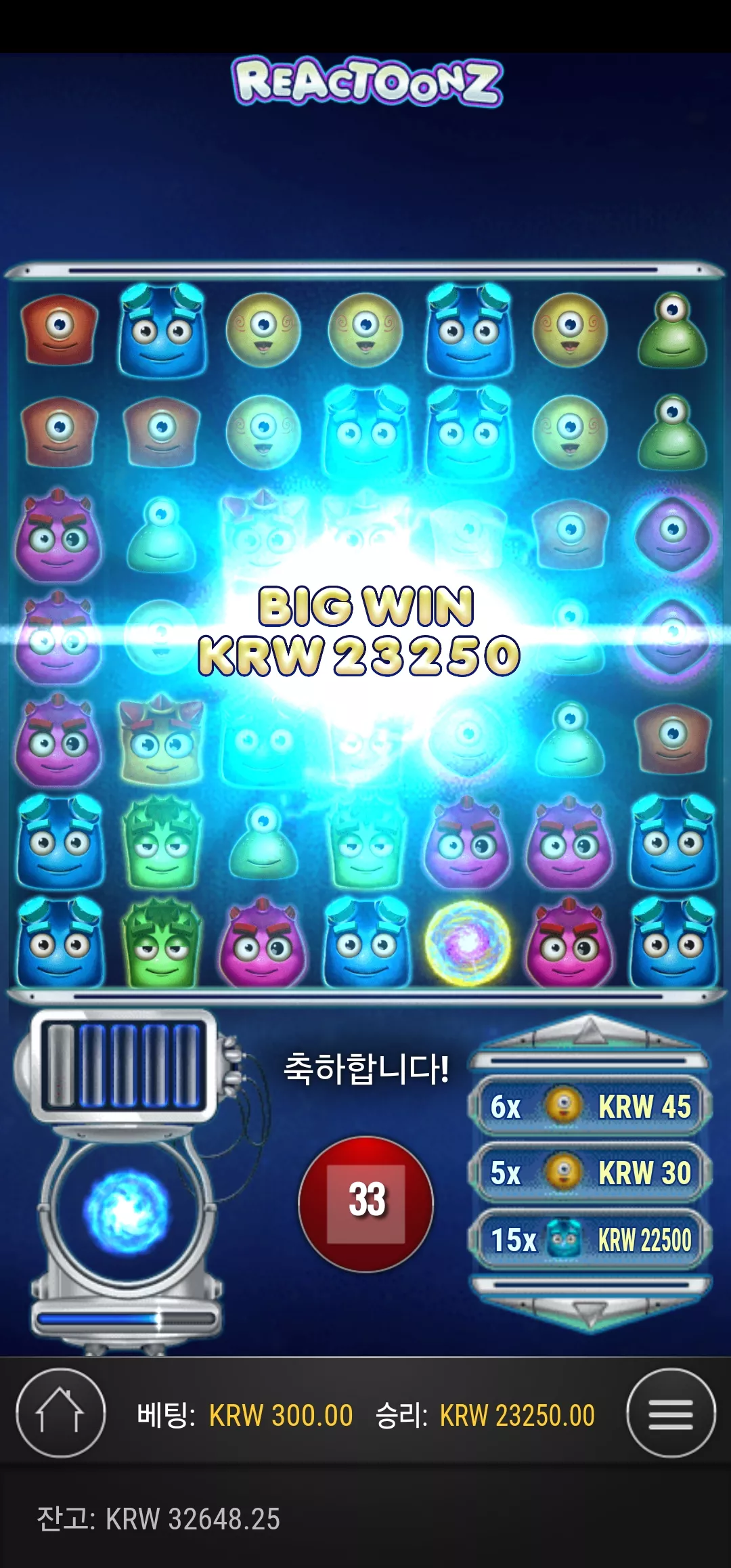The height and width of the screenshot is (1568, 731).
Task: Move the win list down with the arrow
Action: coord(590,1312)
